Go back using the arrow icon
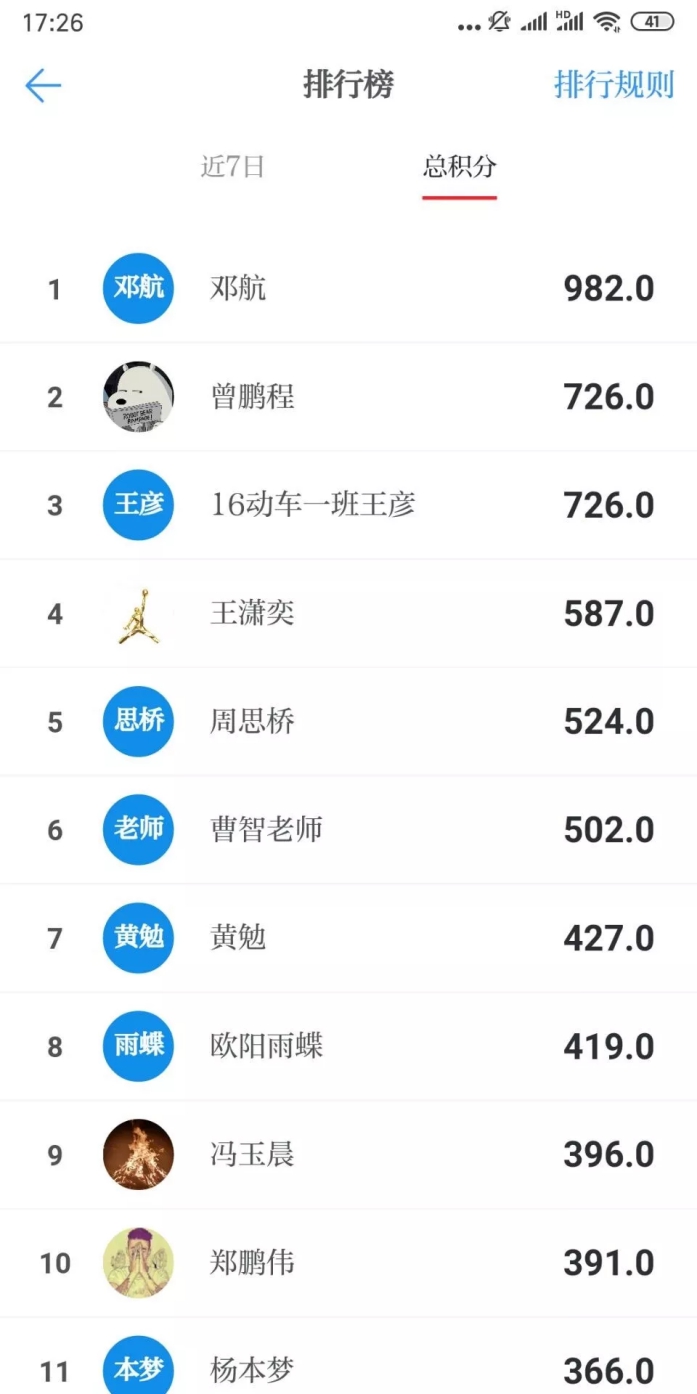 (x=43, y=86)
